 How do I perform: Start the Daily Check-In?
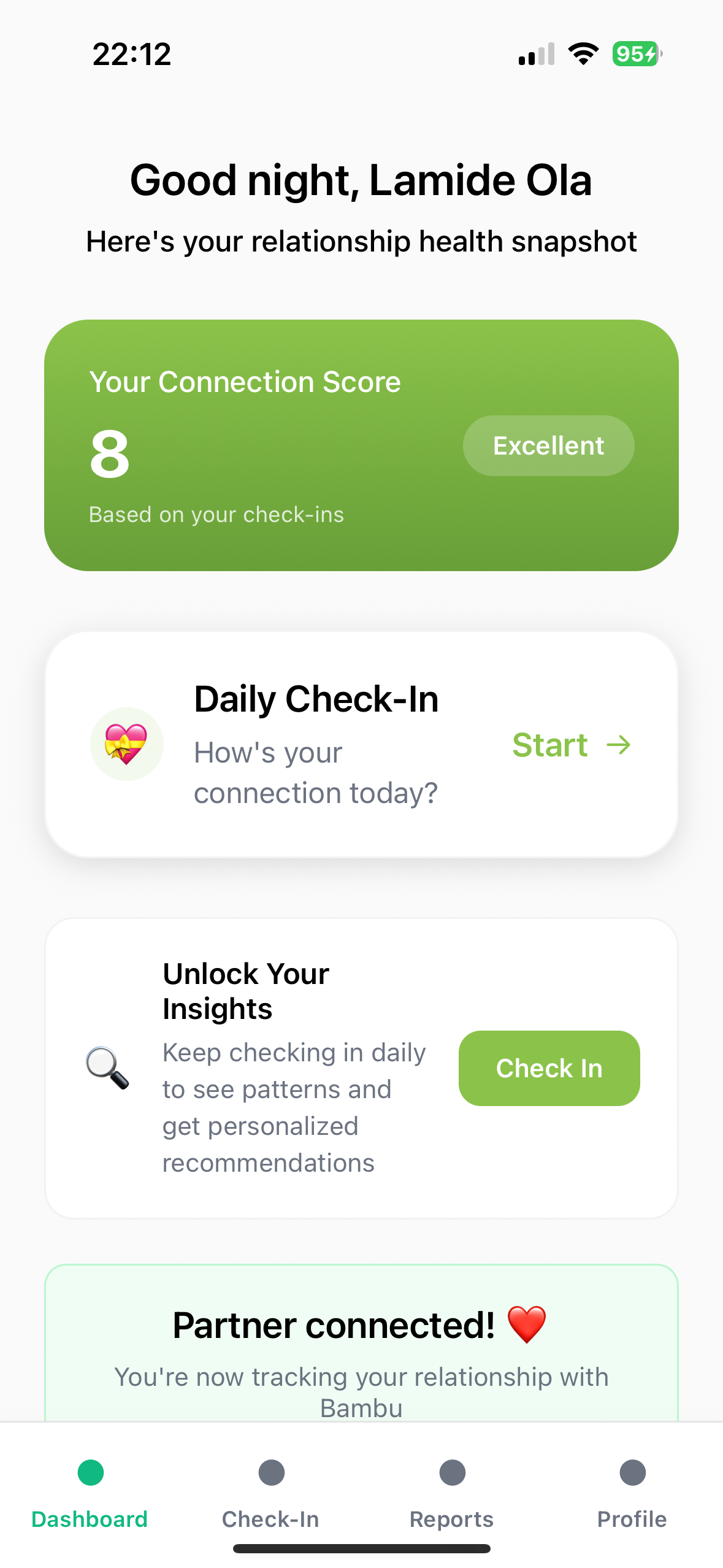[571, 745]
